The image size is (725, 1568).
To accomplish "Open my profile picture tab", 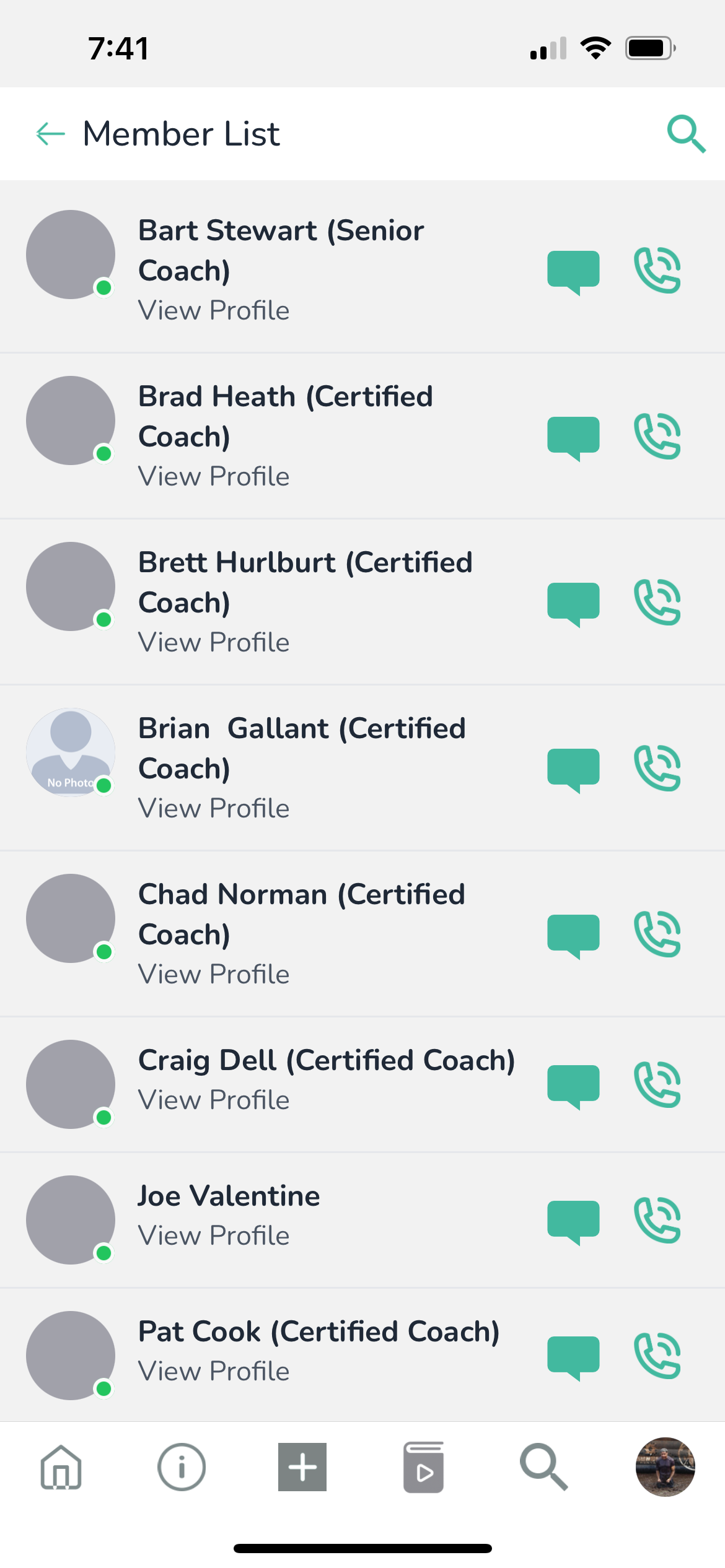I will [665, 1467].
